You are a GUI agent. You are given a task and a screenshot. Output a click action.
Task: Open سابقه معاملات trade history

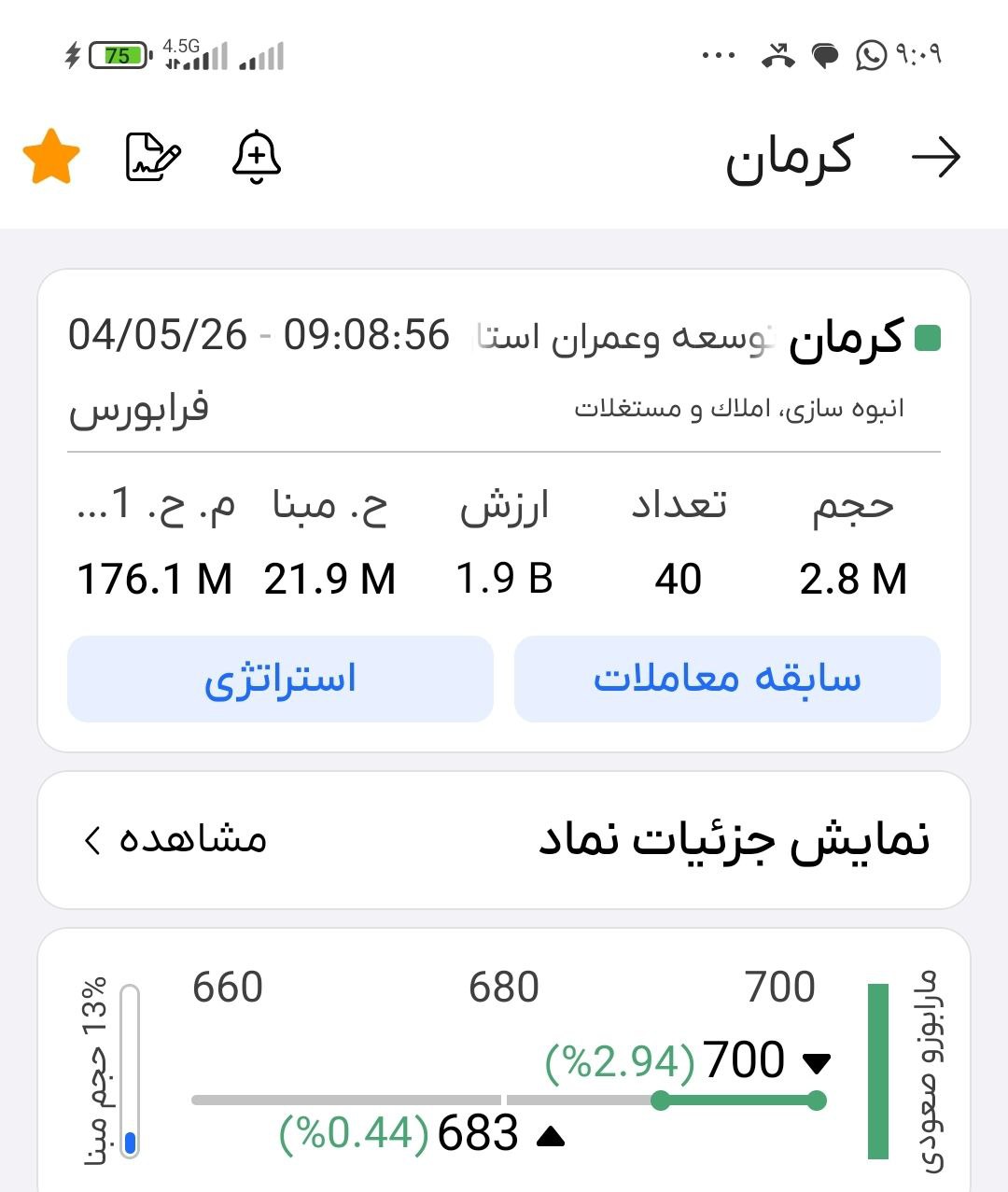click(727, 679)
